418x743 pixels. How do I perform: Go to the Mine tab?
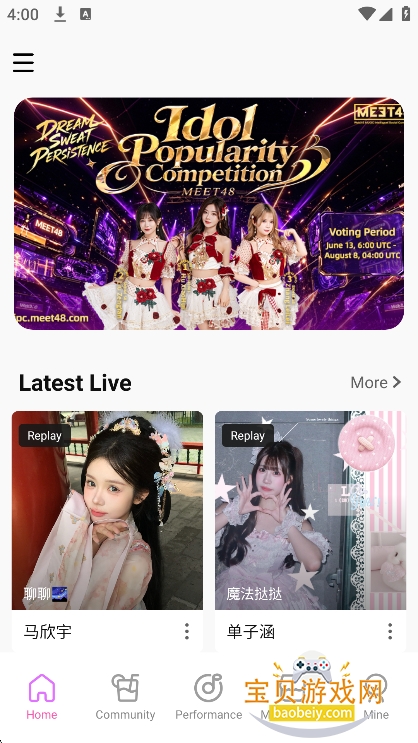[x=376, y=697]
